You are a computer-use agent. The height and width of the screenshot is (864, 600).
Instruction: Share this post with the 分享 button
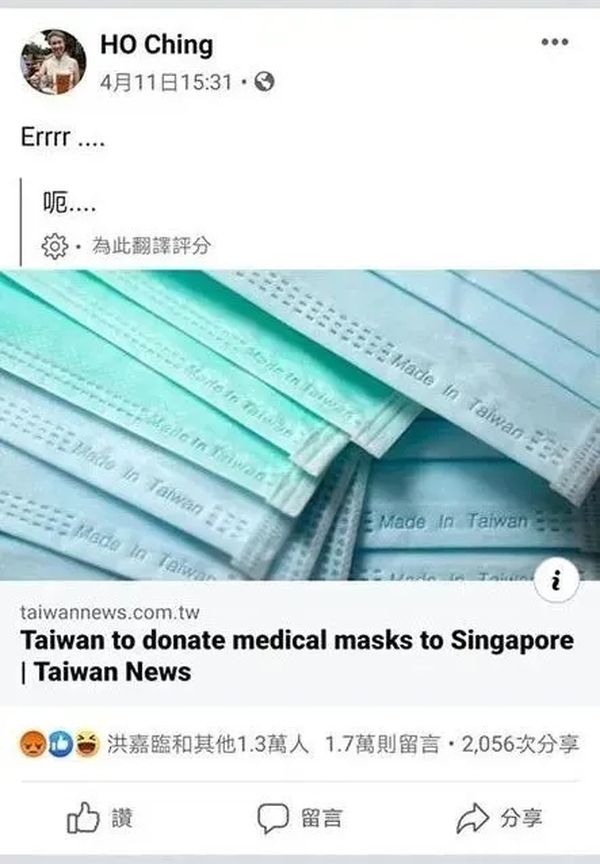(499, 819)
